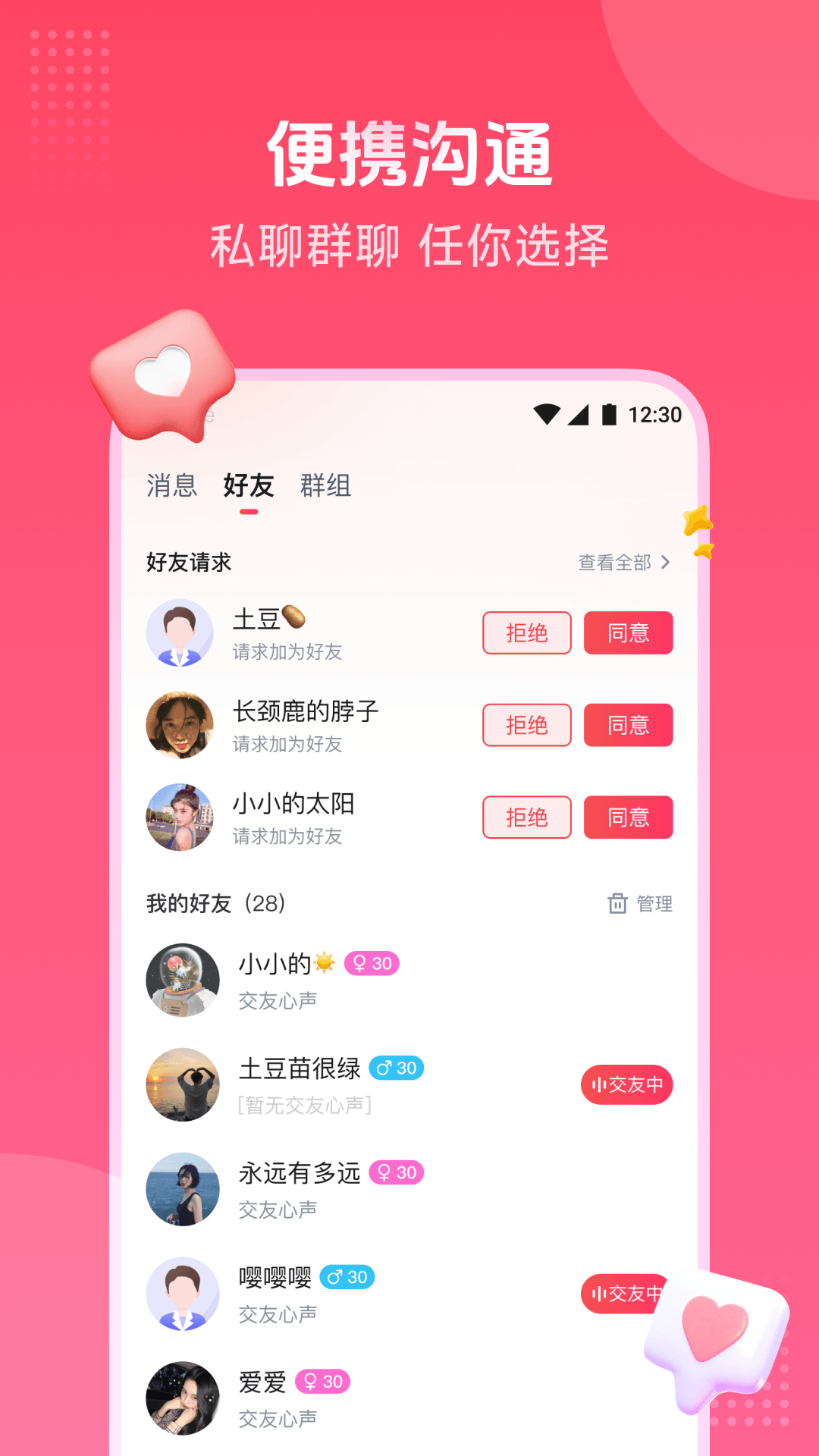Open the trash Manage icon beside 我的好友
This screenshot has height=1456, width=819.
(x=618, y=904)
